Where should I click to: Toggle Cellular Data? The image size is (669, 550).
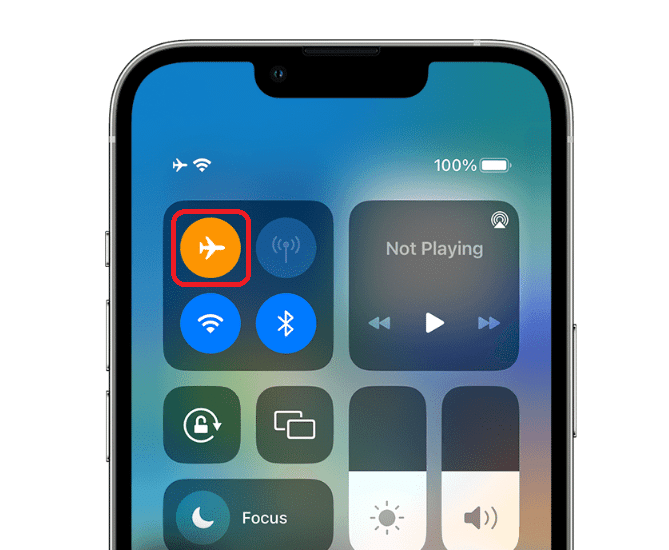[x=286, y=248]
